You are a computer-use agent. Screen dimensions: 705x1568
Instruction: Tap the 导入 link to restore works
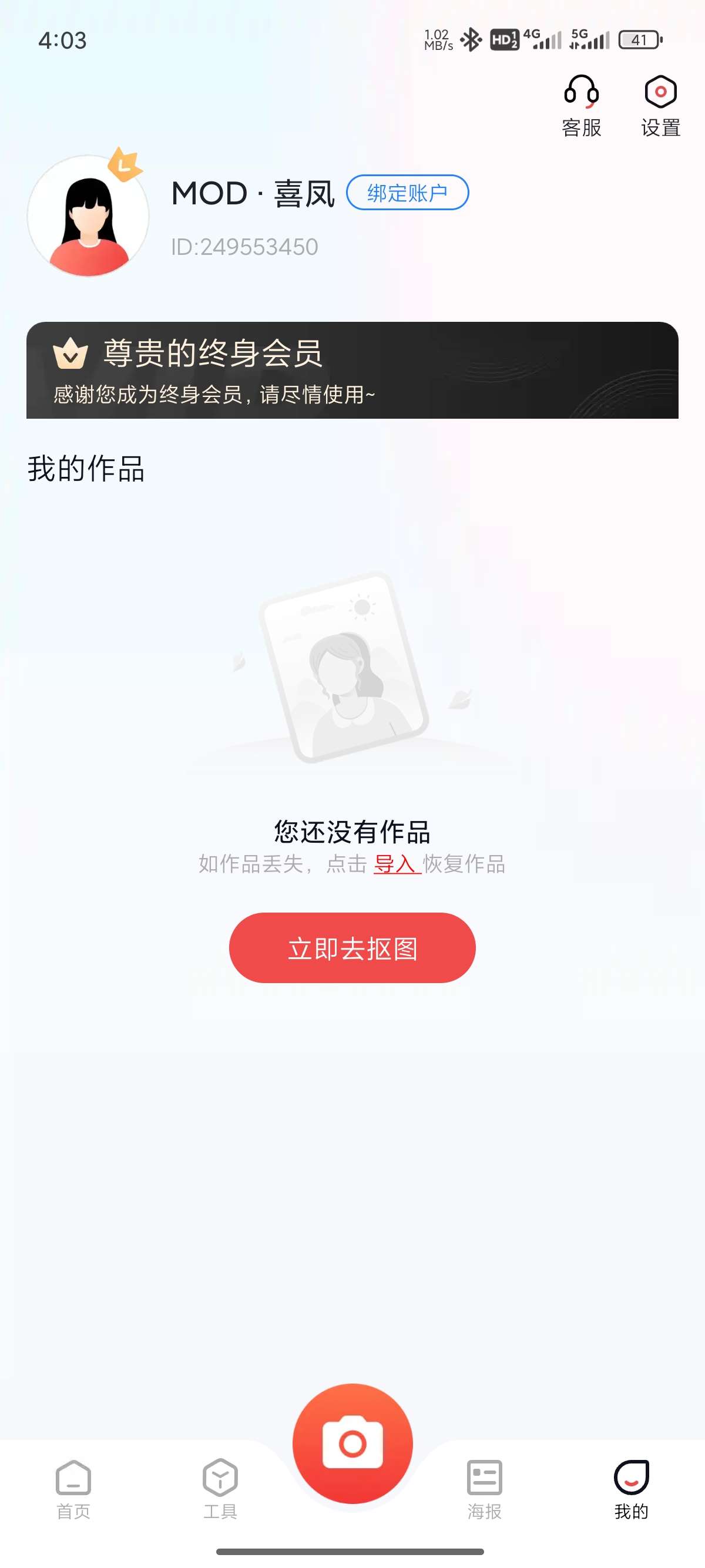[396, 864]
